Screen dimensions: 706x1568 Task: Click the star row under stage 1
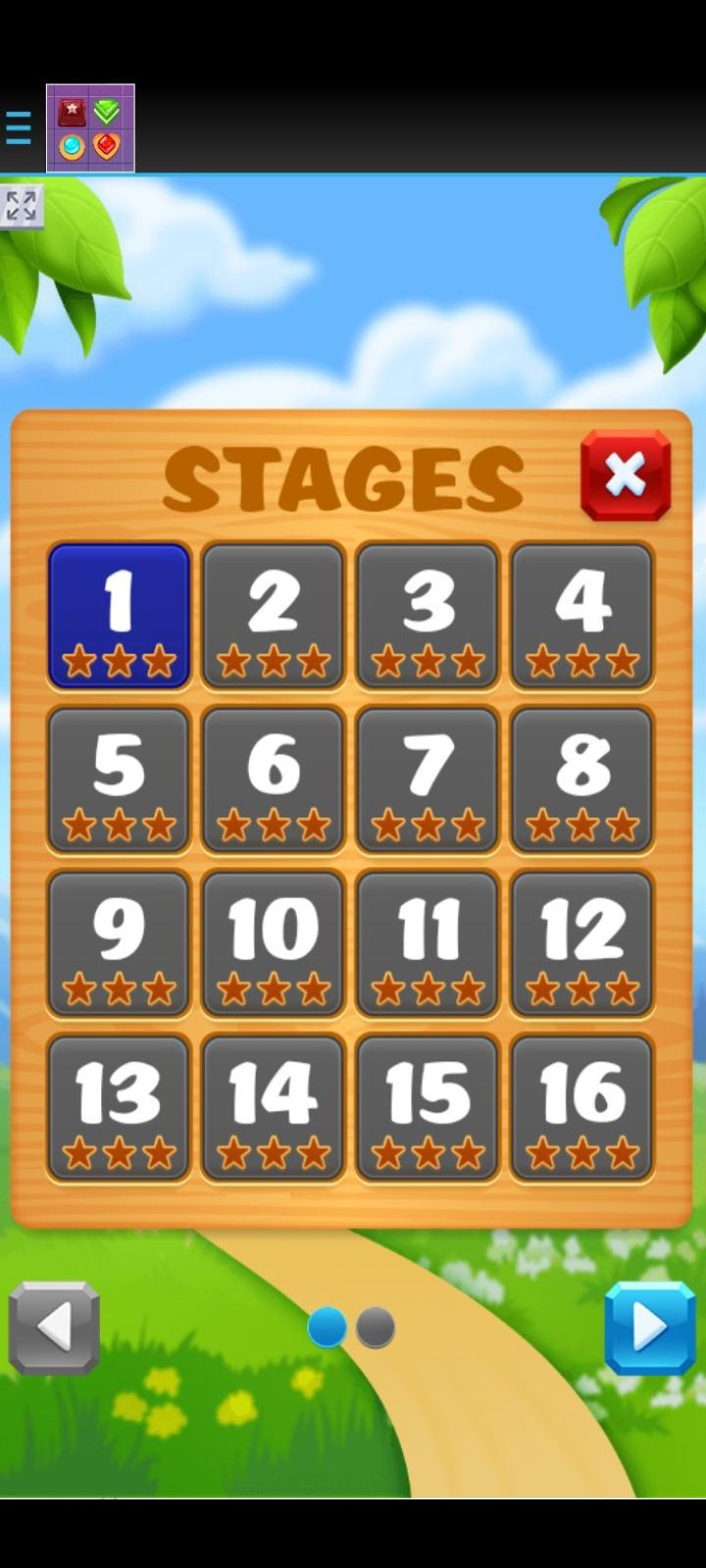tap(118, 661)
